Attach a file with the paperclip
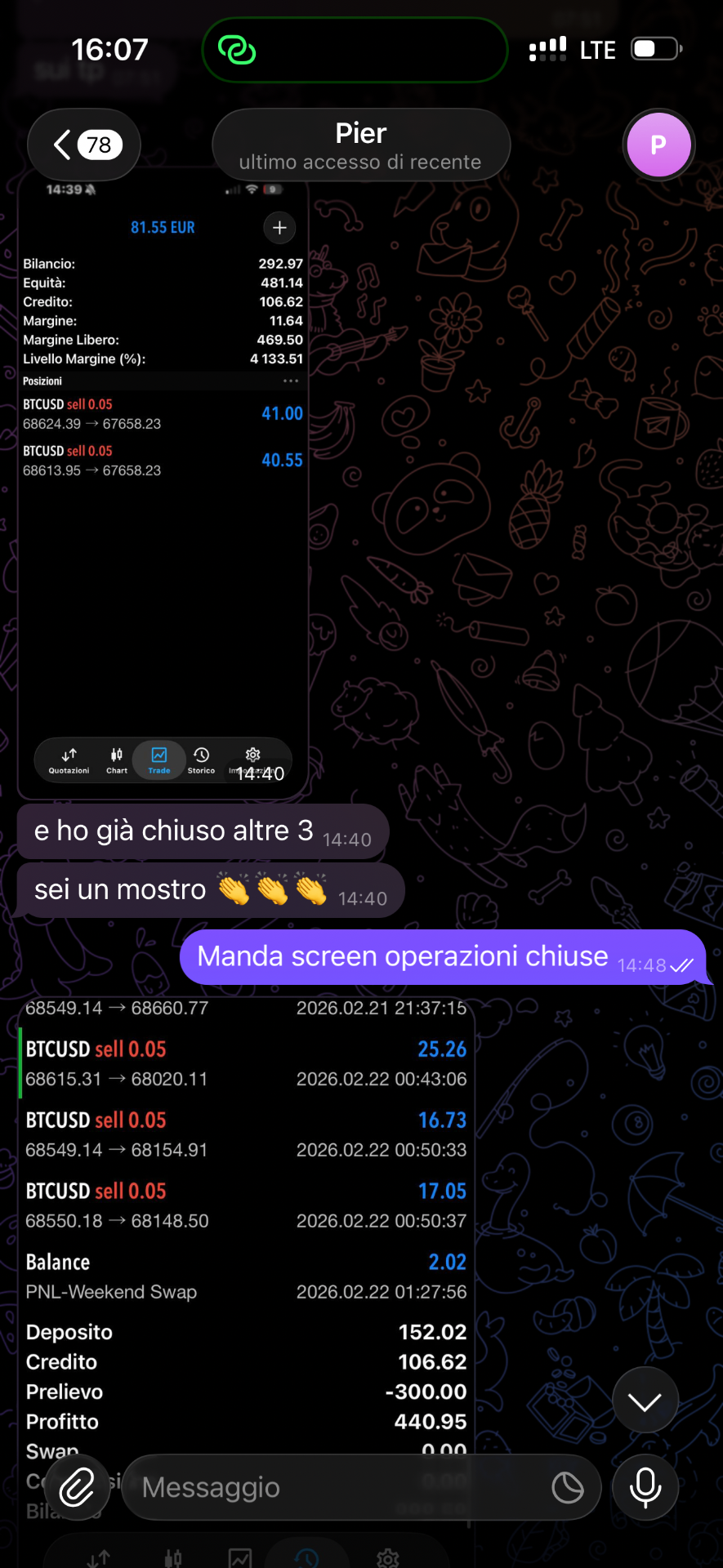The image size is (723, 1568). point(77,1487)
